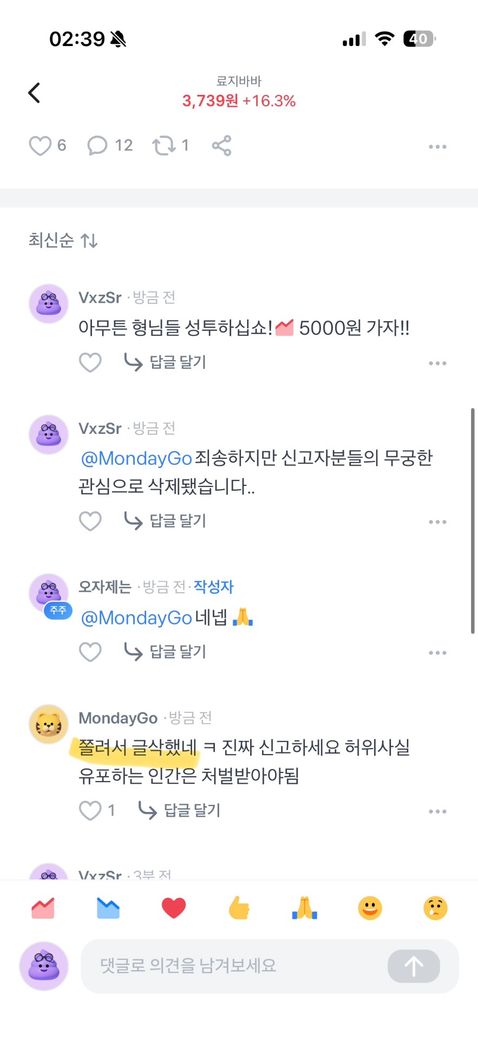Insert the thumbs up emoji
This screenshot has width=478, height=1040.
coord(239,908)
